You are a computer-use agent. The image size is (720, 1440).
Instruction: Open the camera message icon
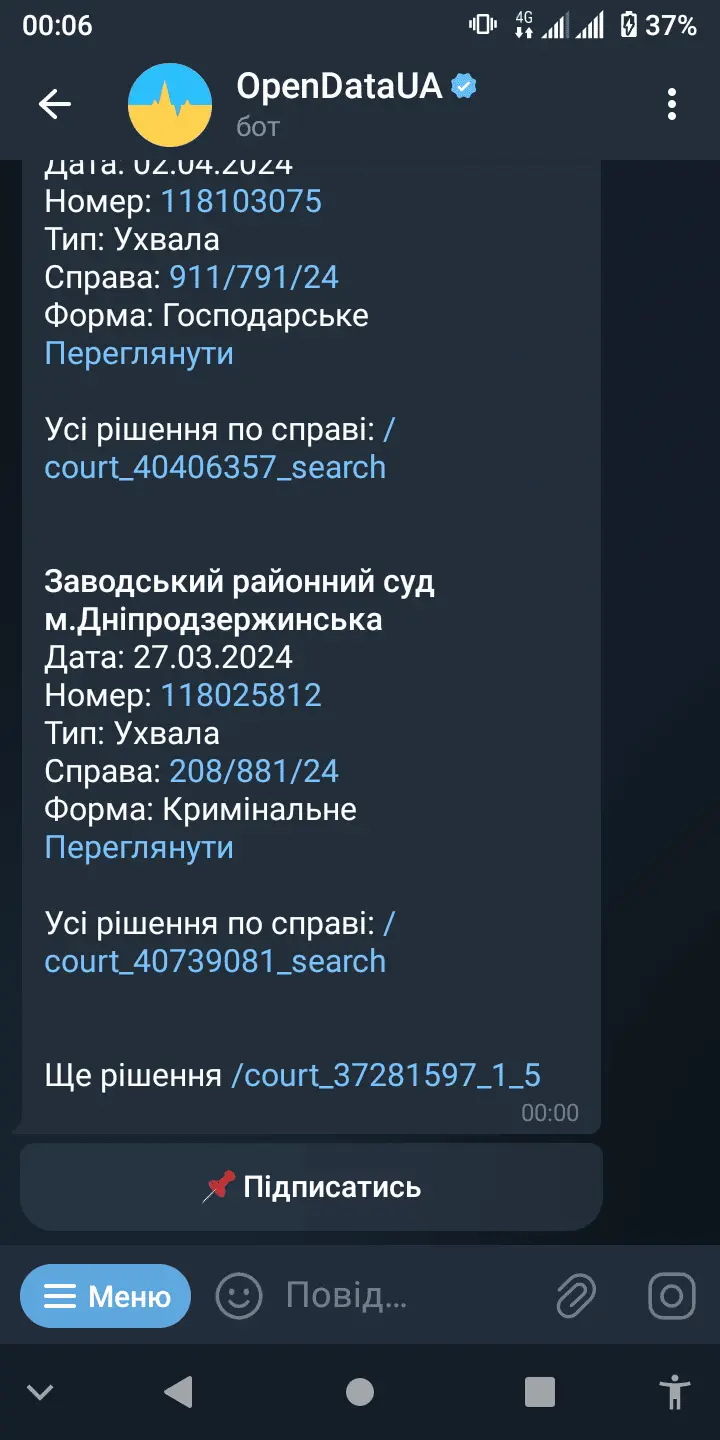pos(671,1296)
